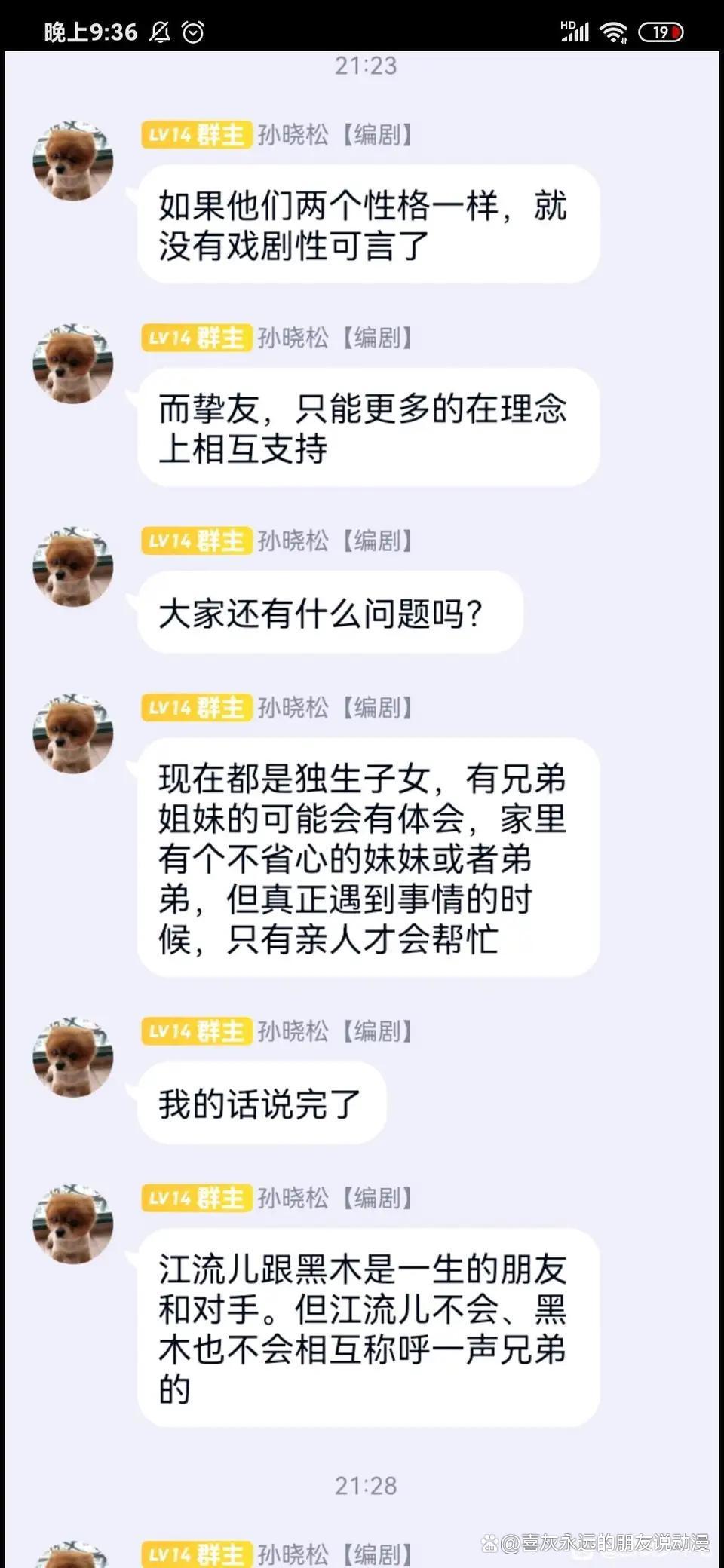Screen dimensions: 724x1568
Task: Tap the alarm clock icon in the status bar
Action: 192,32
